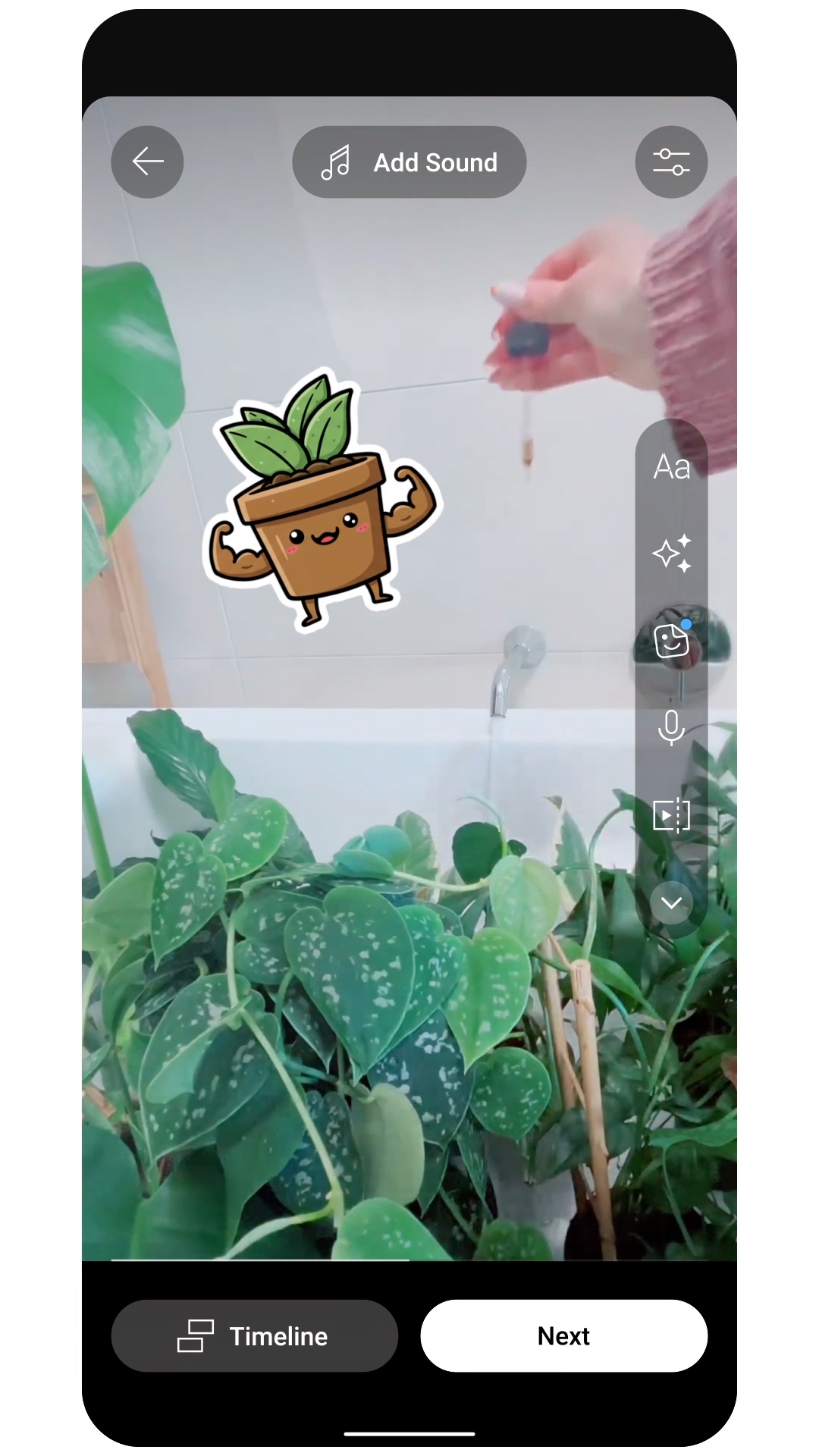
Task: Open the Timeline editor
Action: point(254,1336)
